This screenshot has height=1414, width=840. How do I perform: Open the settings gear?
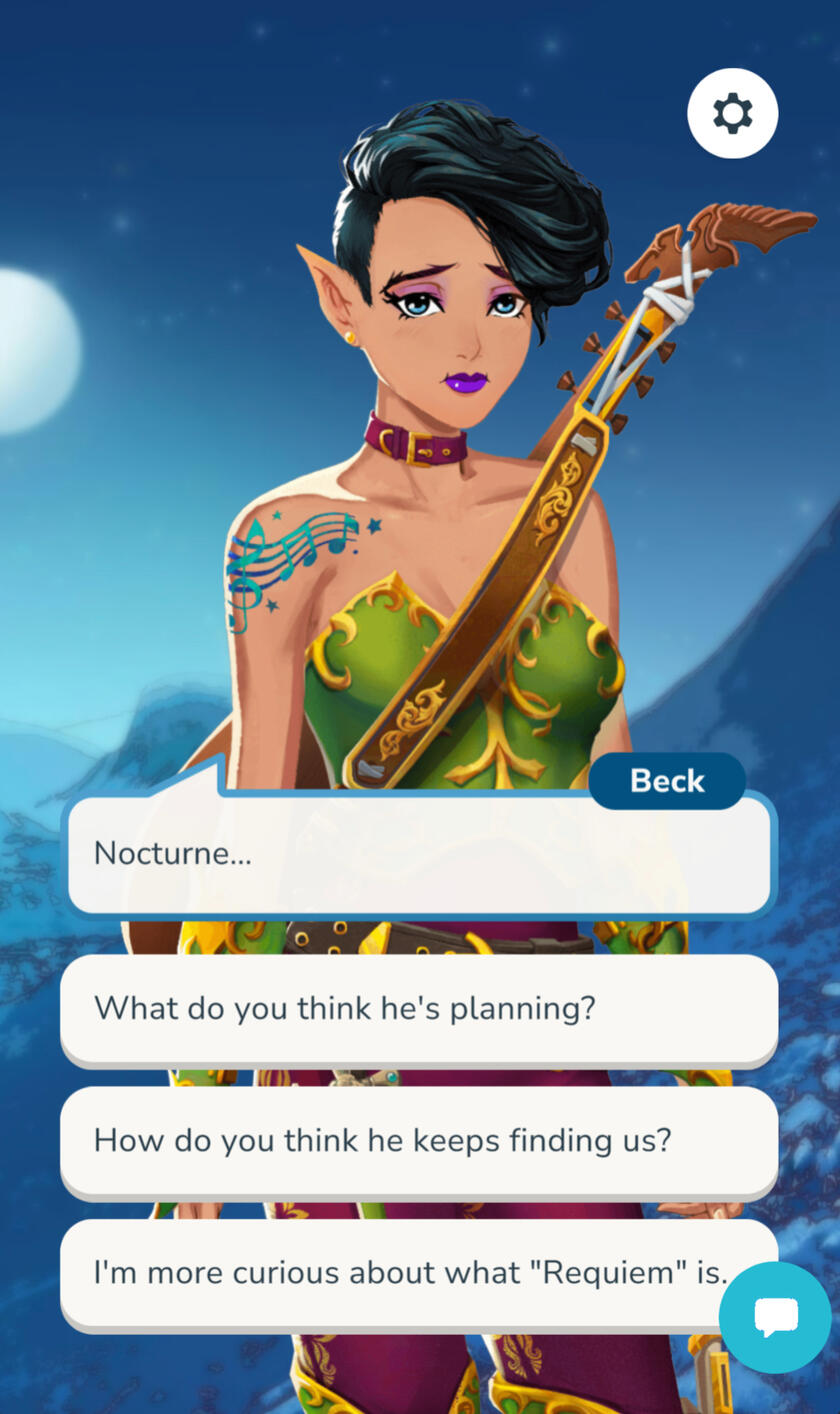pos(732,113)
